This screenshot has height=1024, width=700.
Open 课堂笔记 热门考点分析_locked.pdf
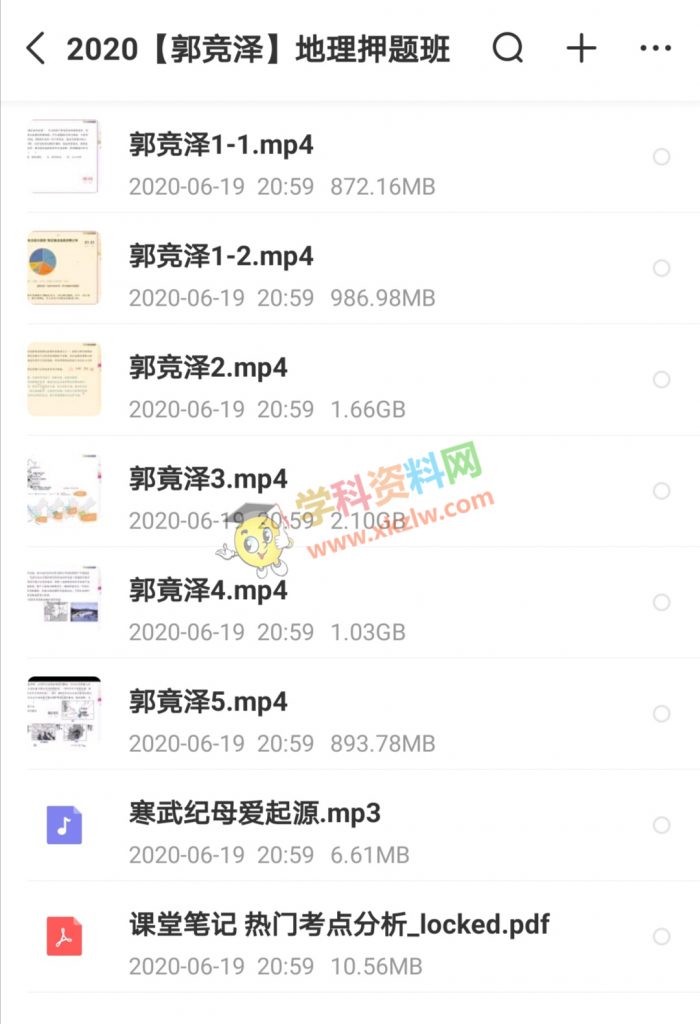tap(340, 924)
